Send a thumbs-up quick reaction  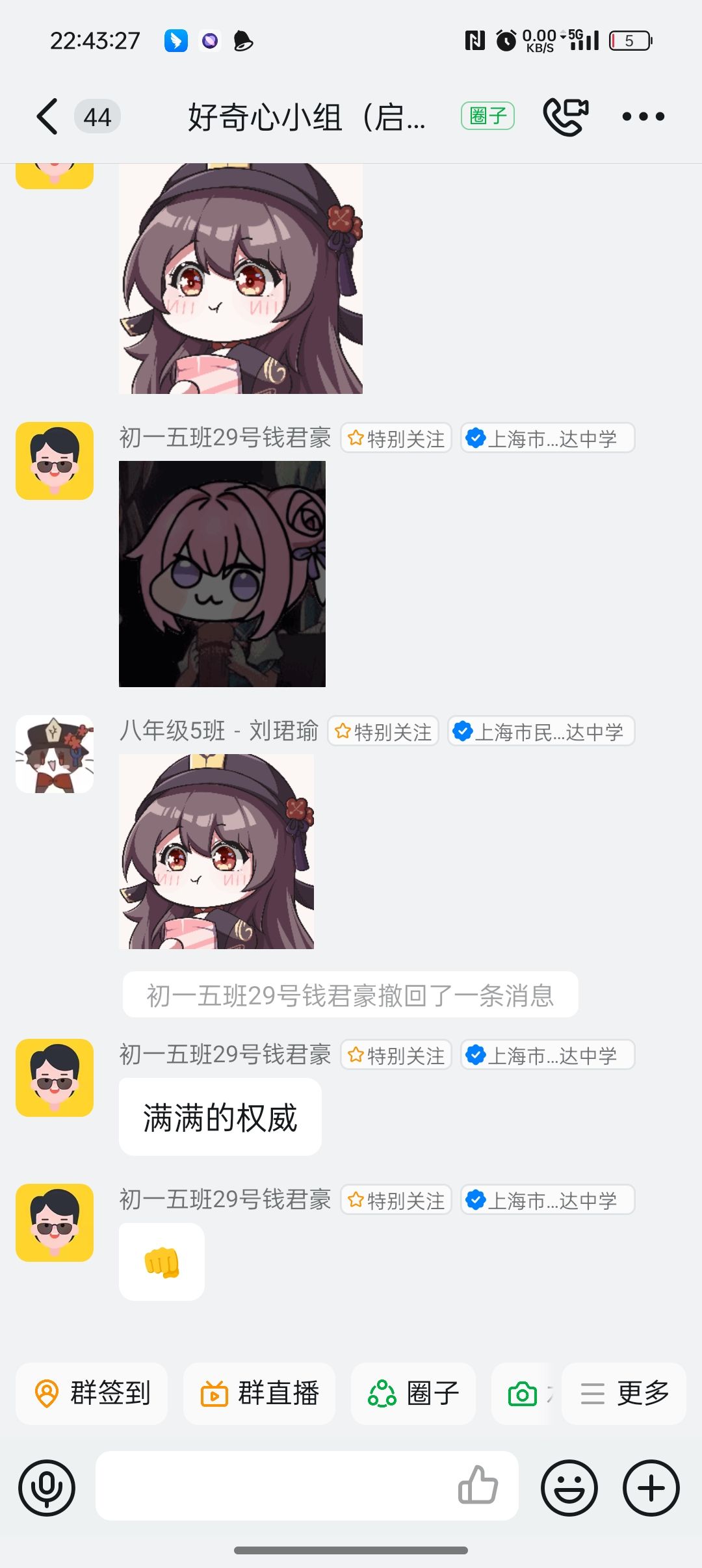tap(478, 1485)
